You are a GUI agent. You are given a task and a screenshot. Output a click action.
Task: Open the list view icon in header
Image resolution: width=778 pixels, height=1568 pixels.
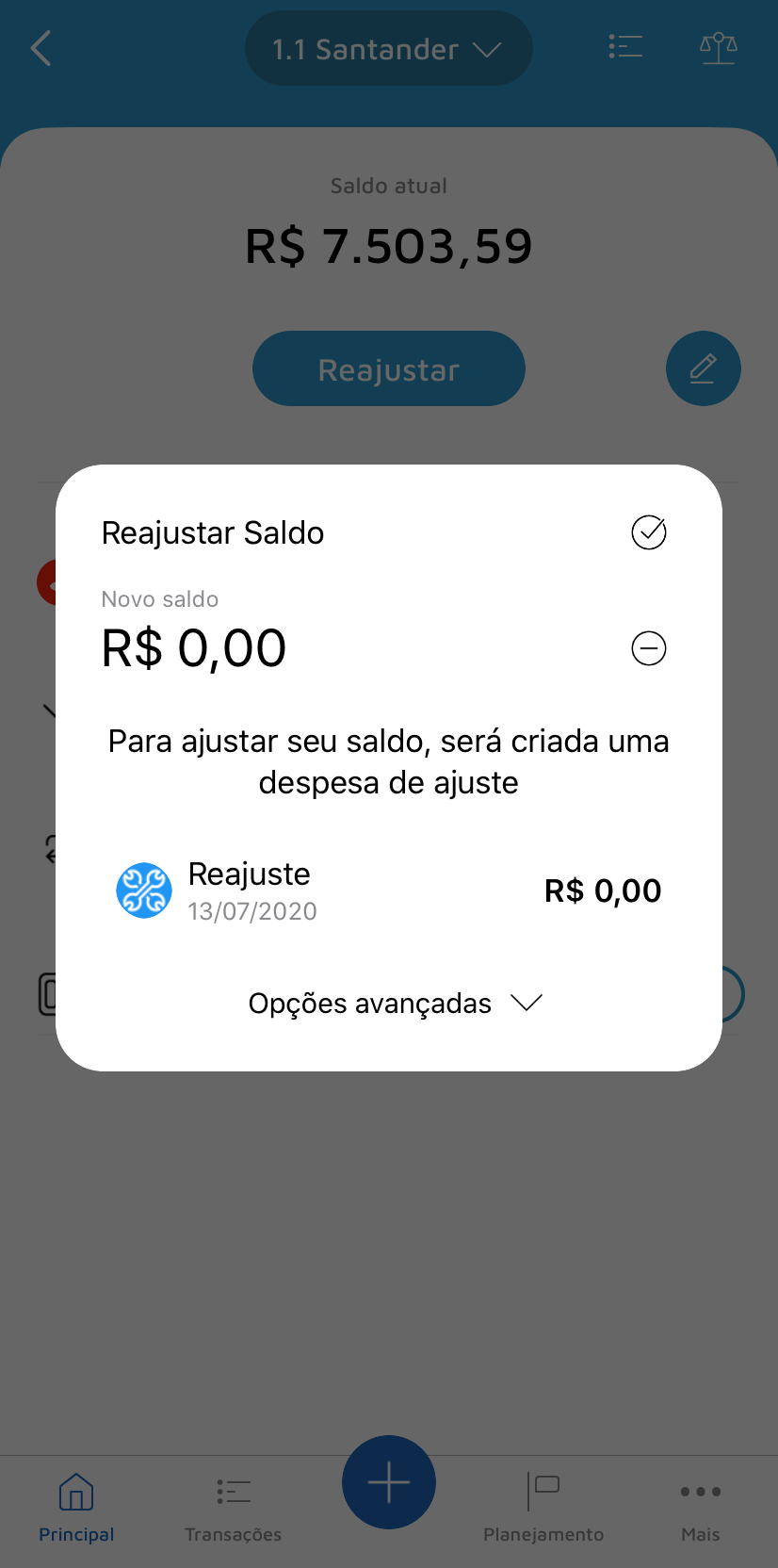pyautogui.click(x=625, y=47)
